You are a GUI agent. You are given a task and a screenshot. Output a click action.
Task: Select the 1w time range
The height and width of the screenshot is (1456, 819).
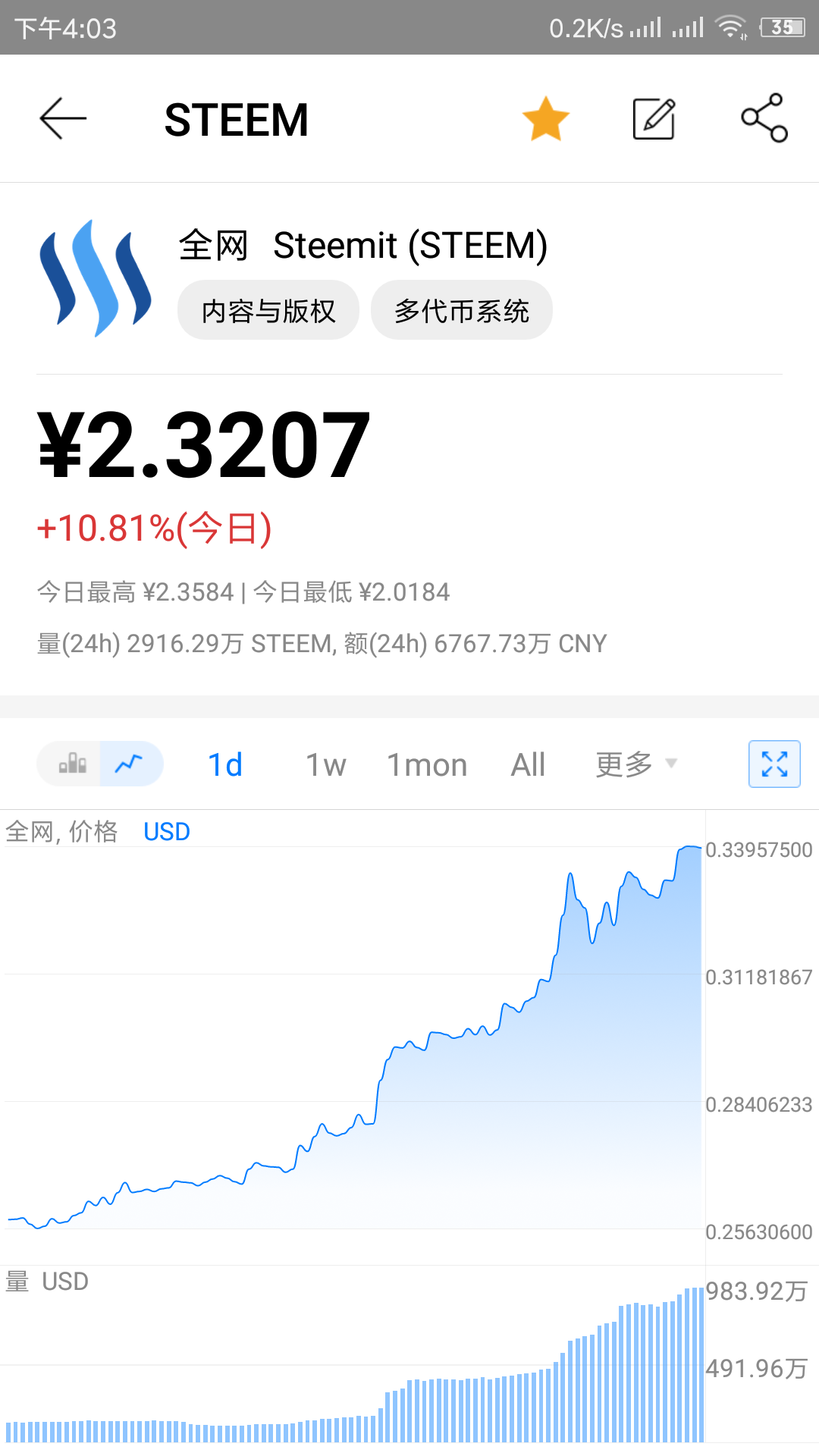[325, 765]
